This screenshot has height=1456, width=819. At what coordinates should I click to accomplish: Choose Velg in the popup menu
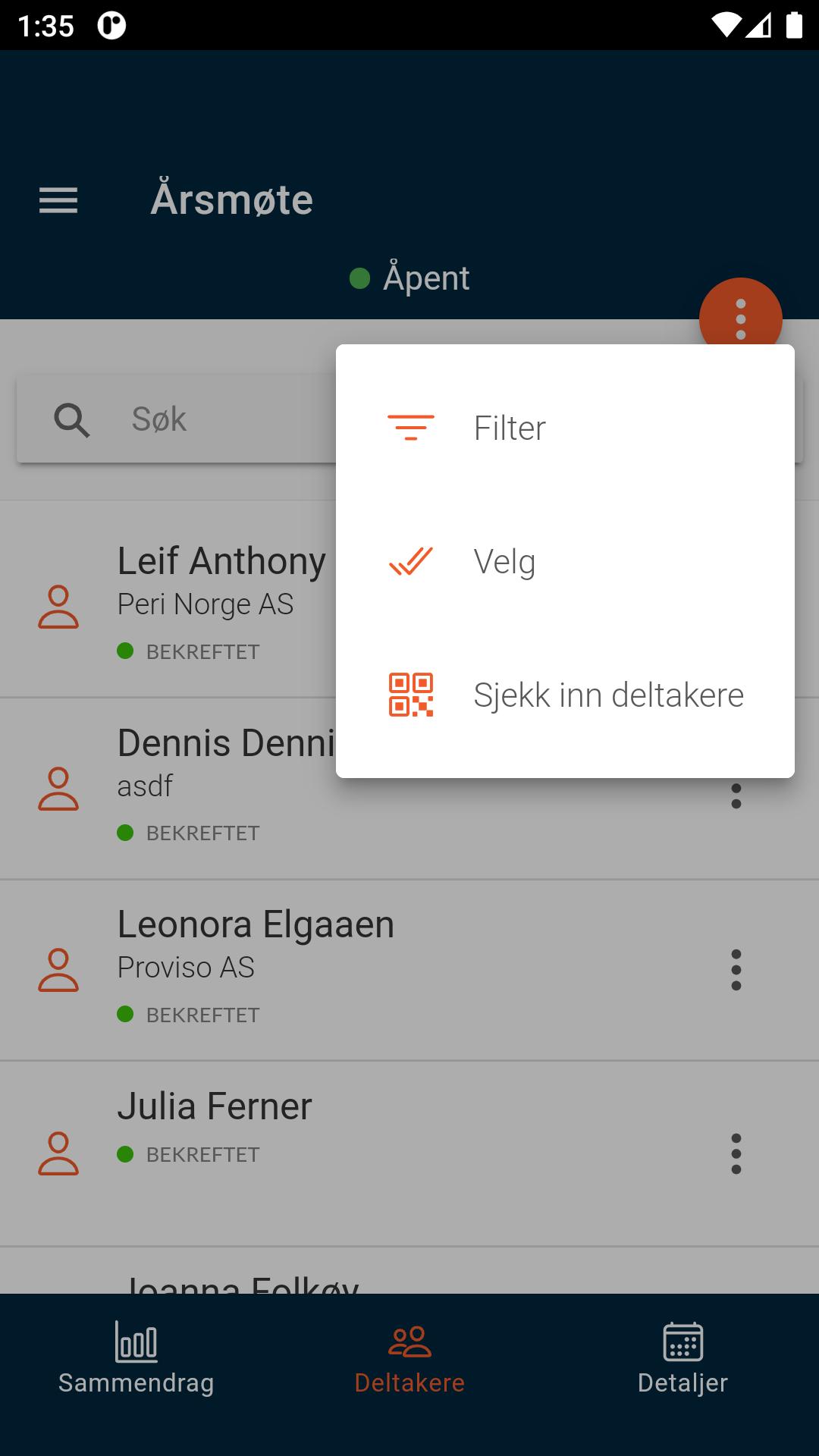(x=504, y=562)
